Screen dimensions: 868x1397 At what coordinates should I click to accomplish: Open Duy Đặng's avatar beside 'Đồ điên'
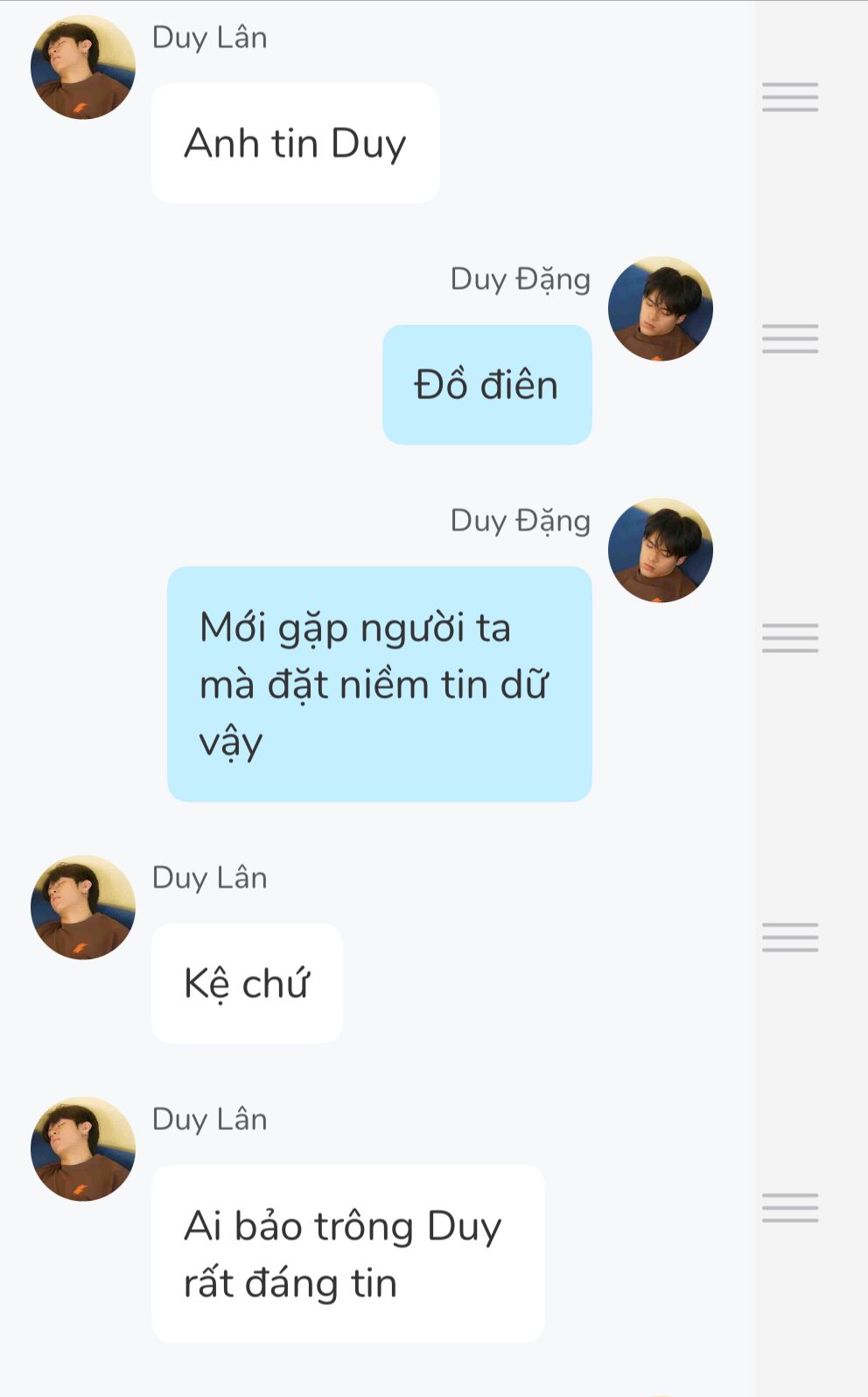click(x=661, y=309)
